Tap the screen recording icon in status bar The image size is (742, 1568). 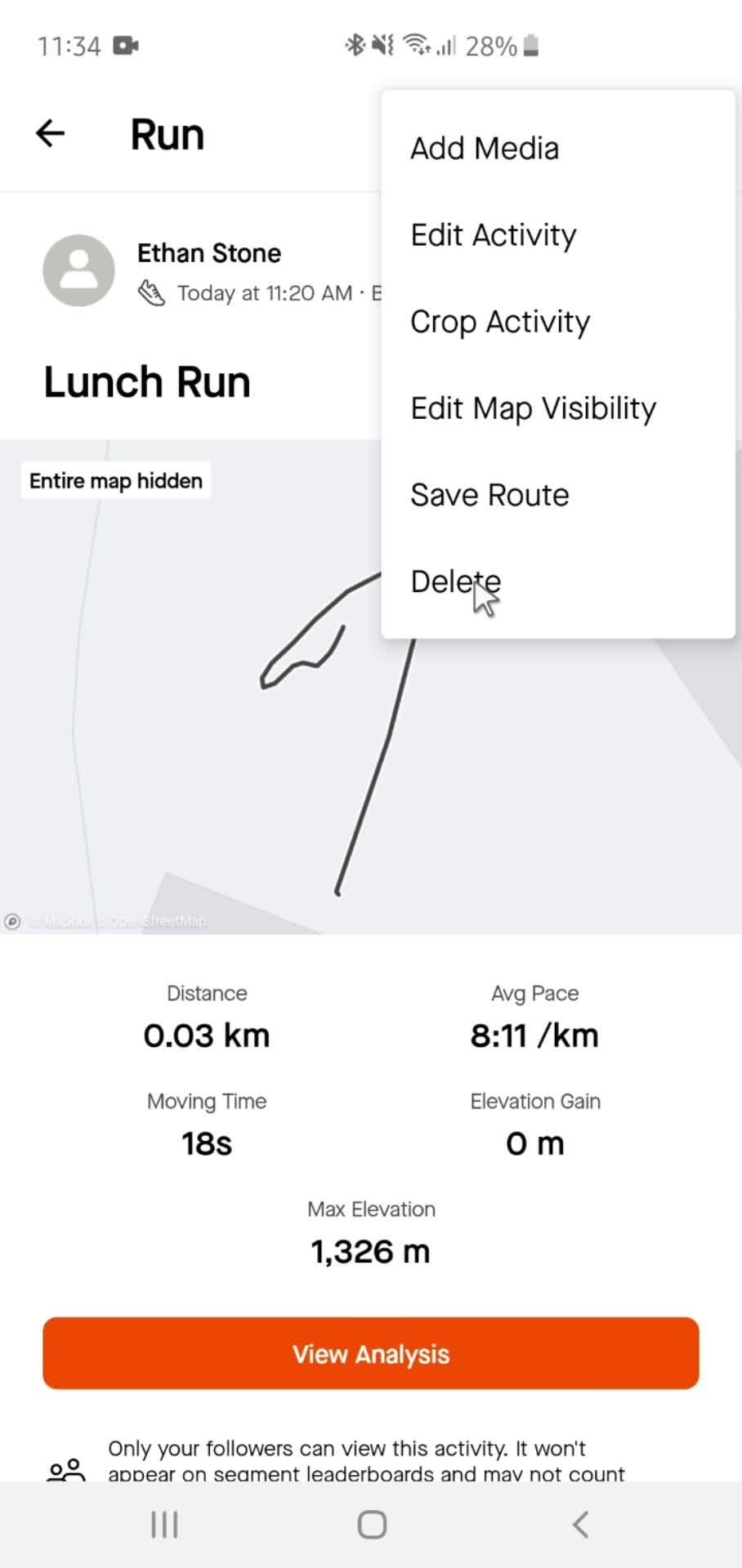tap(124, 46)
